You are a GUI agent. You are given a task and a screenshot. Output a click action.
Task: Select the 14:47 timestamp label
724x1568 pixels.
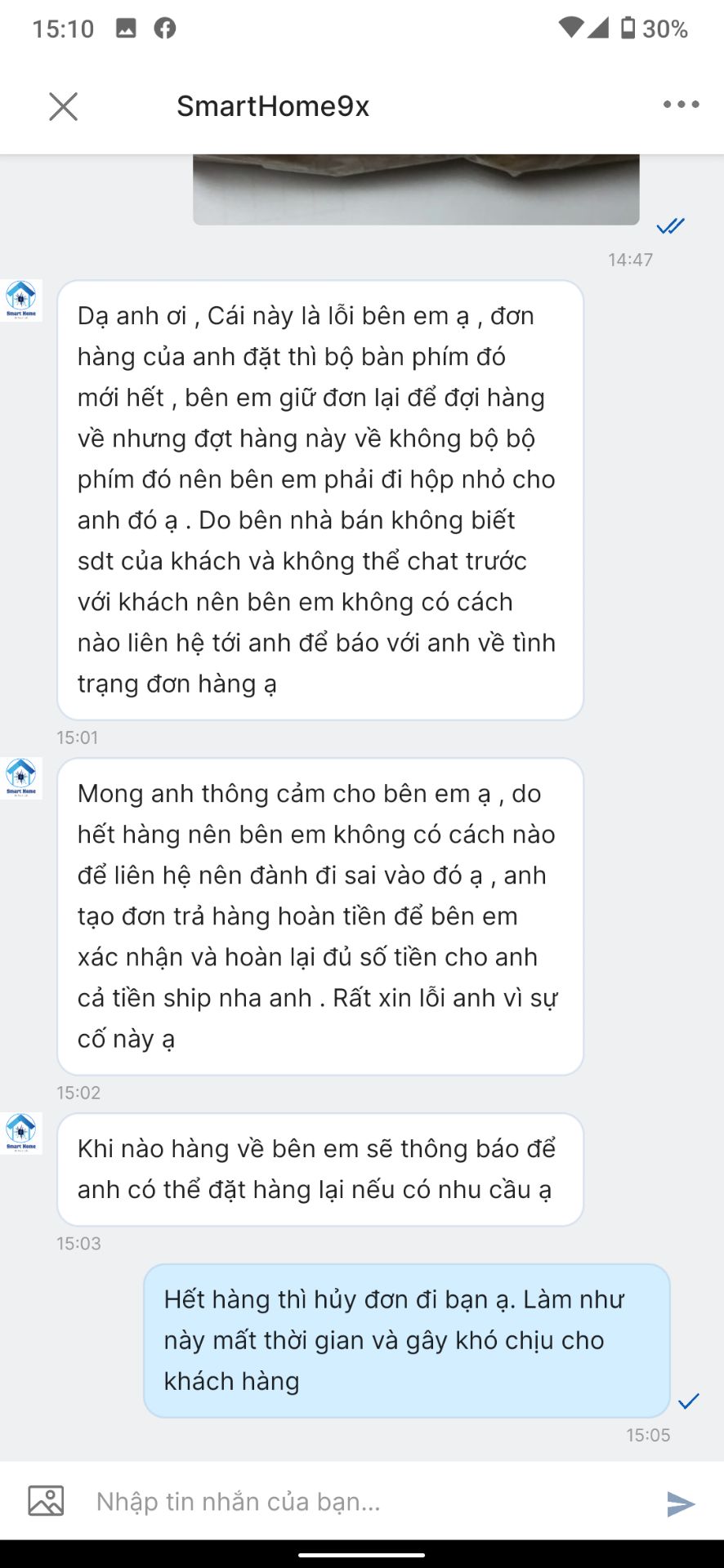coord(630,260)
